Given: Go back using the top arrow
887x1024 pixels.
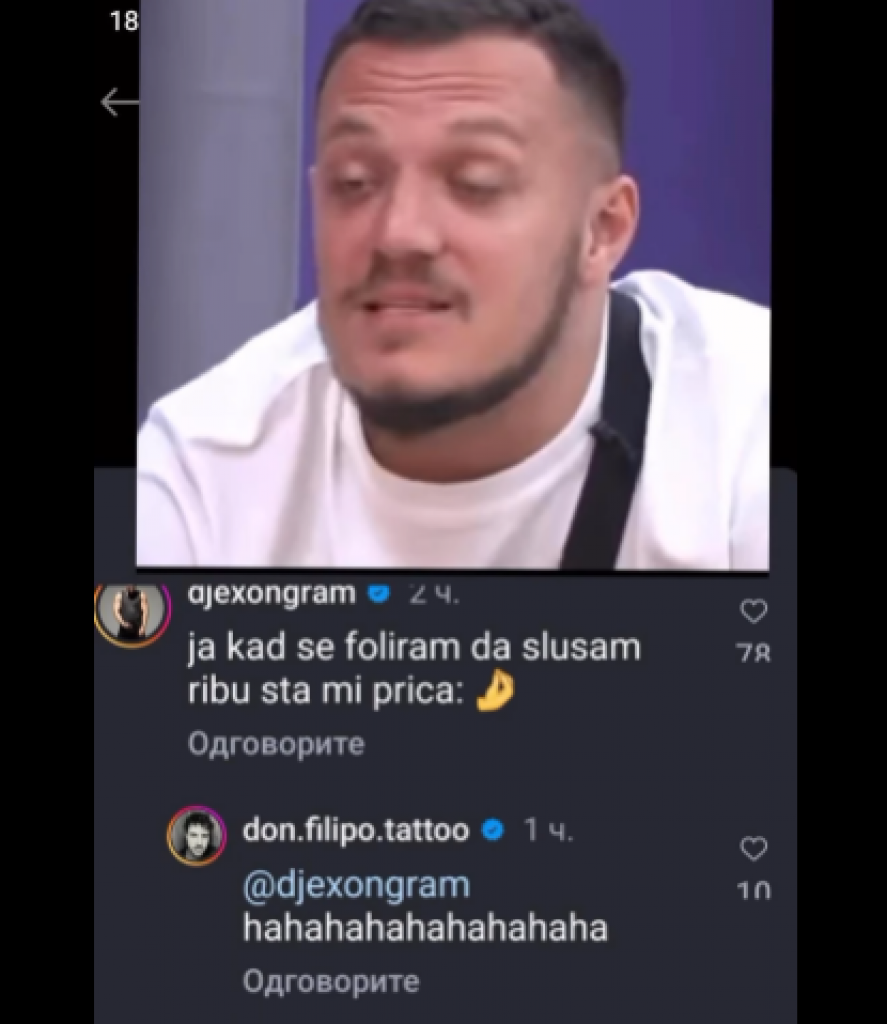Looking at the screenshot, I should [x=118, y=101].
